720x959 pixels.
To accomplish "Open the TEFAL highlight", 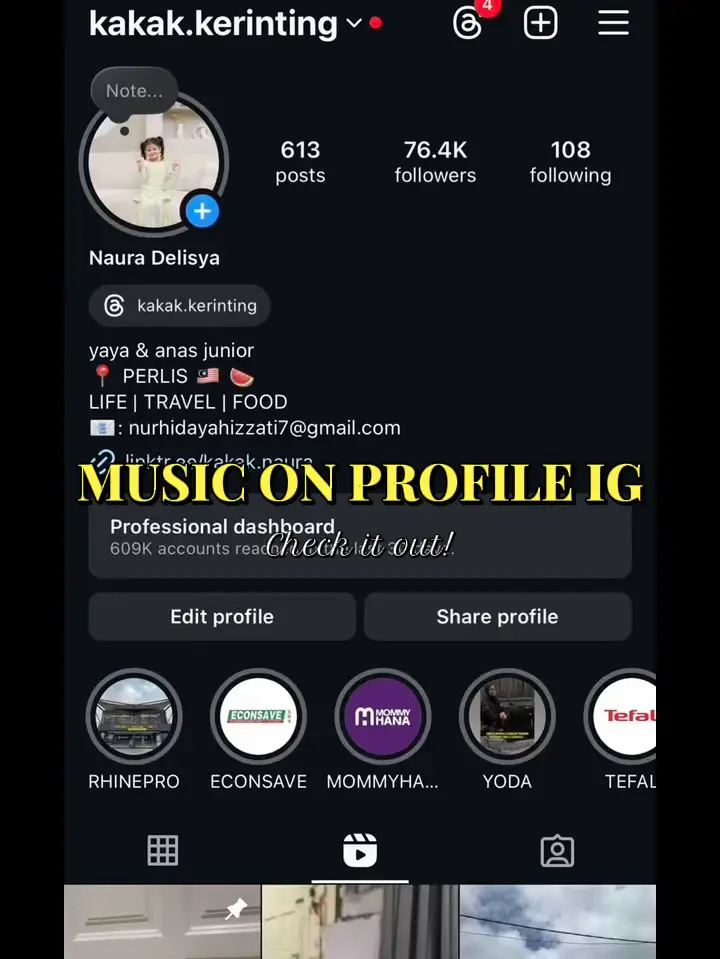I will pyautogui.click(x=627, y=717).
